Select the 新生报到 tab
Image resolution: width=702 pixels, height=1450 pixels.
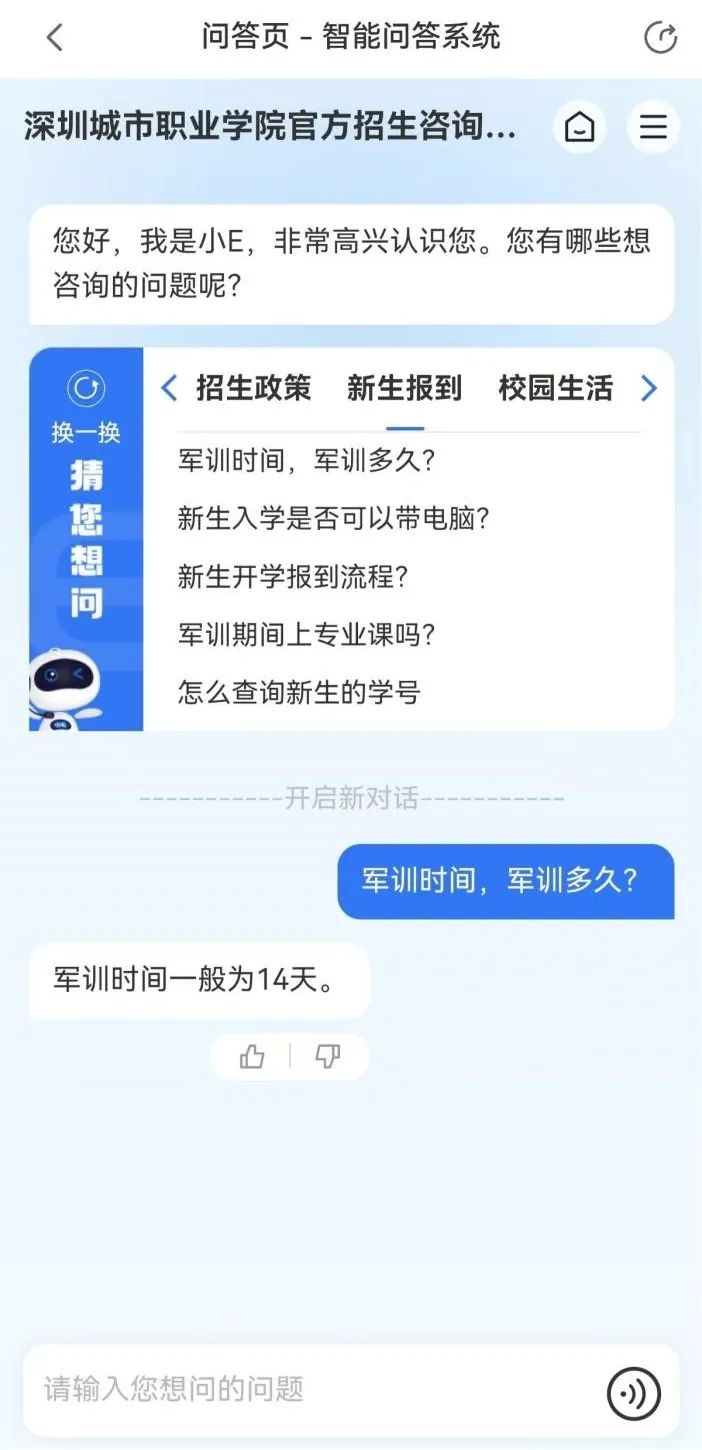(404, 388)
